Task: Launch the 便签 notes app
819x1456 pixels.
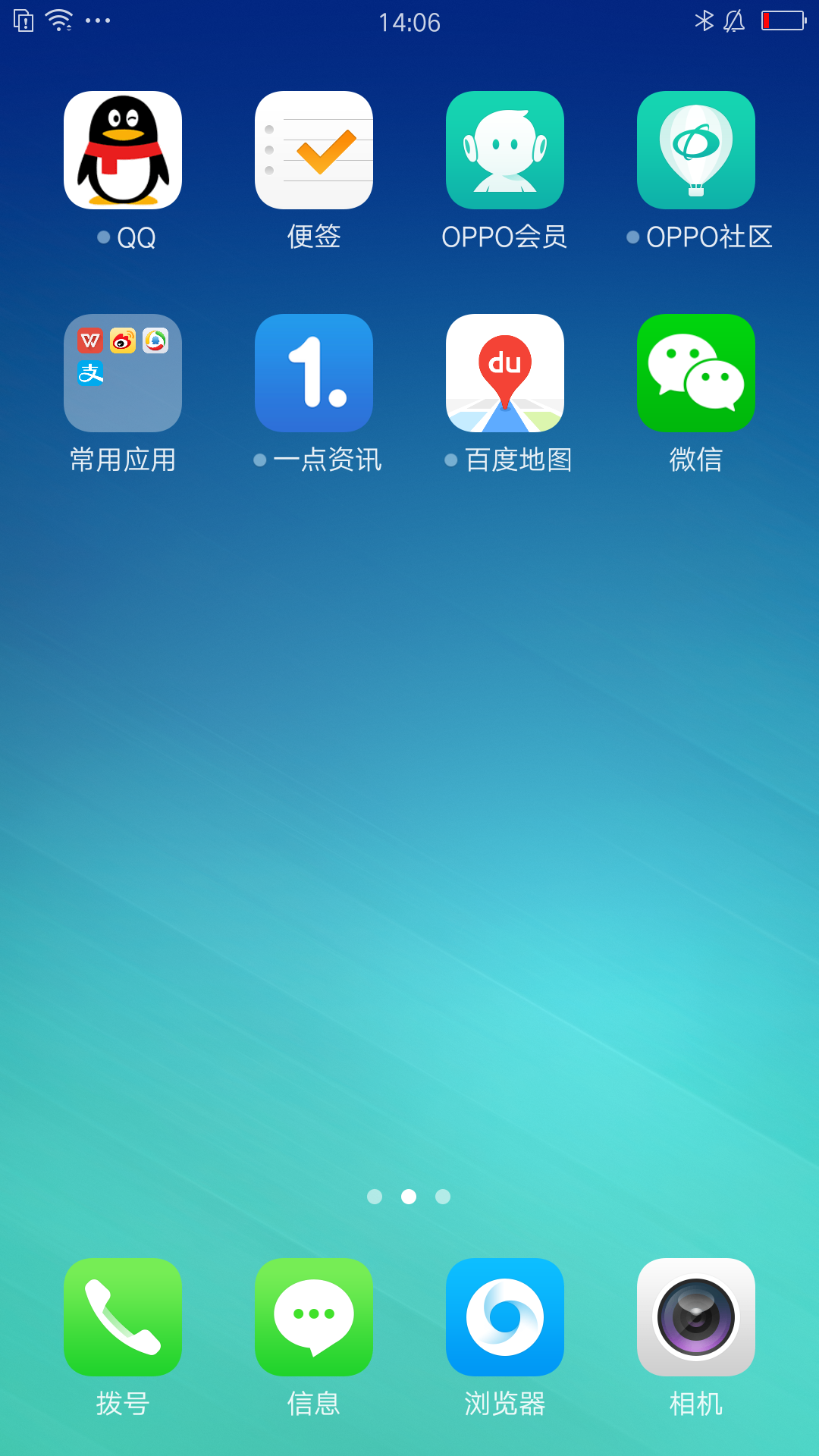Action: click(x=313, y=149)
